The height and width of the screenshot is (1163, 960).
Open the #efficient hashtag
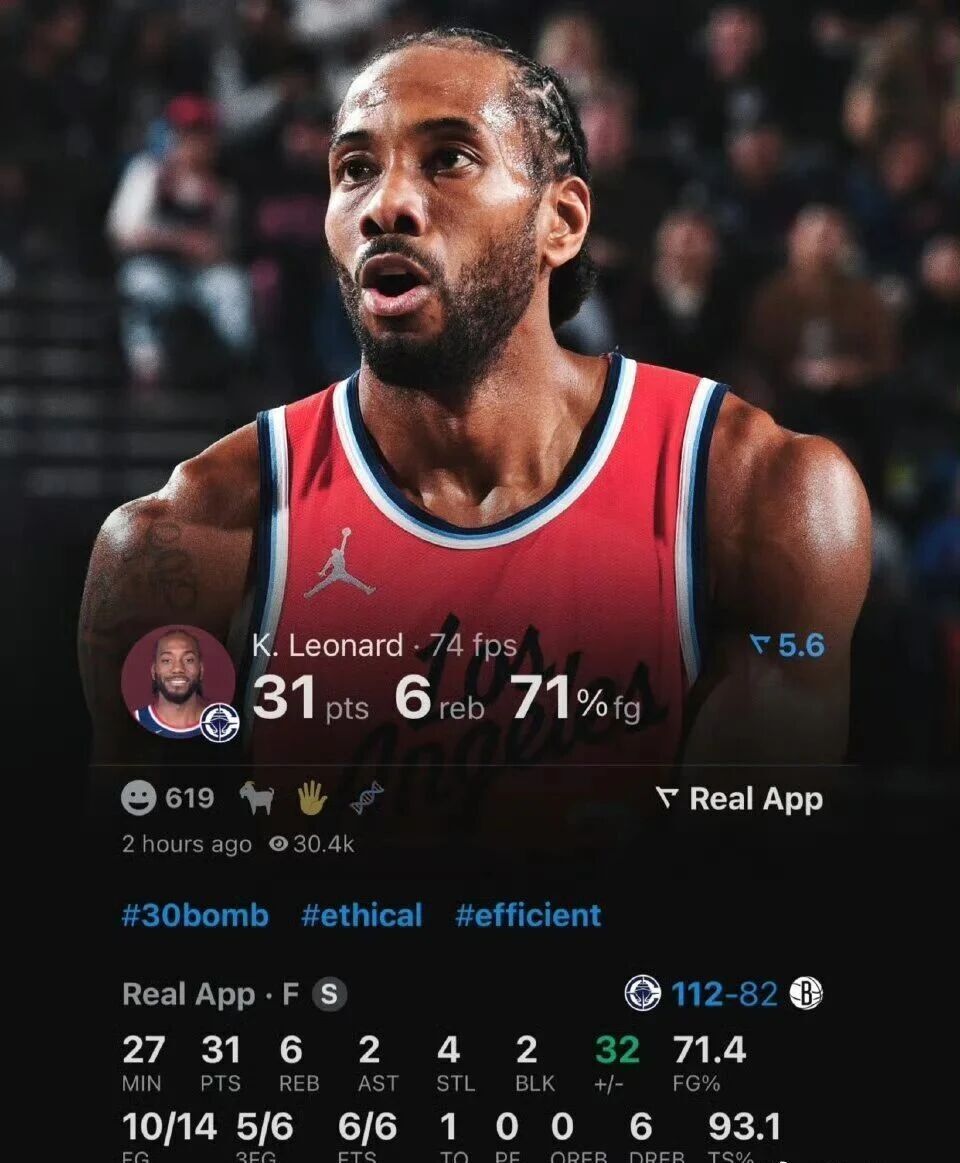point(528,915)
